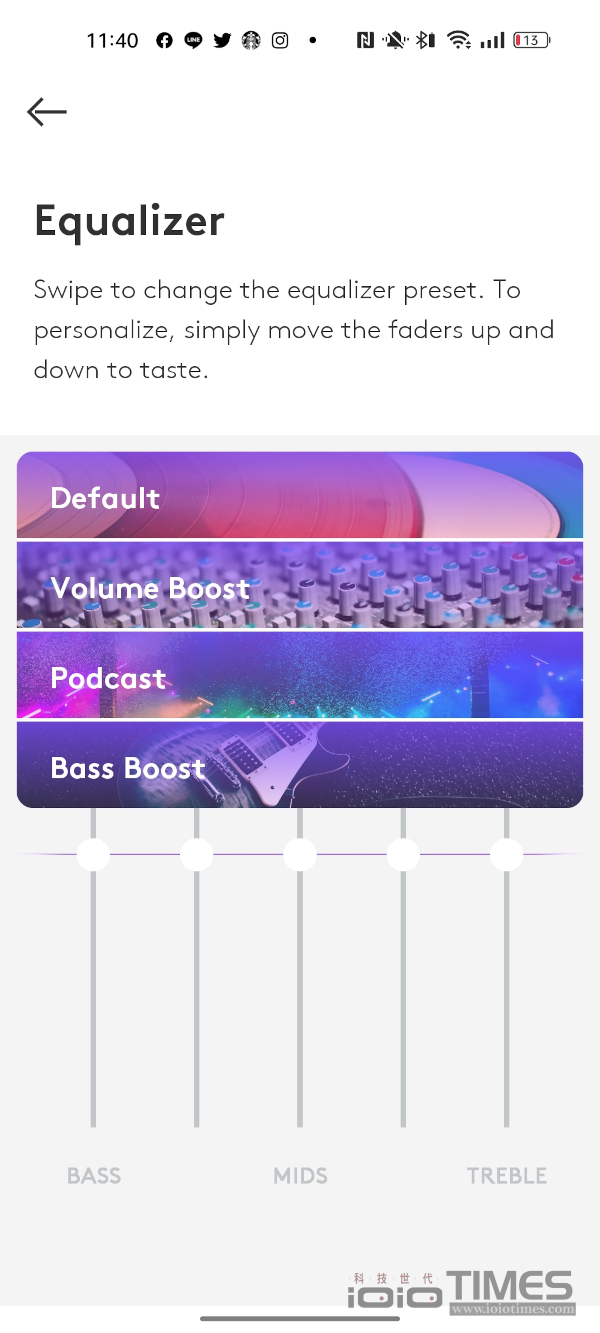This screenshot has width=600, height=1333.
Task: Go back using the arrow icon
Action: [x=47, y=112]
